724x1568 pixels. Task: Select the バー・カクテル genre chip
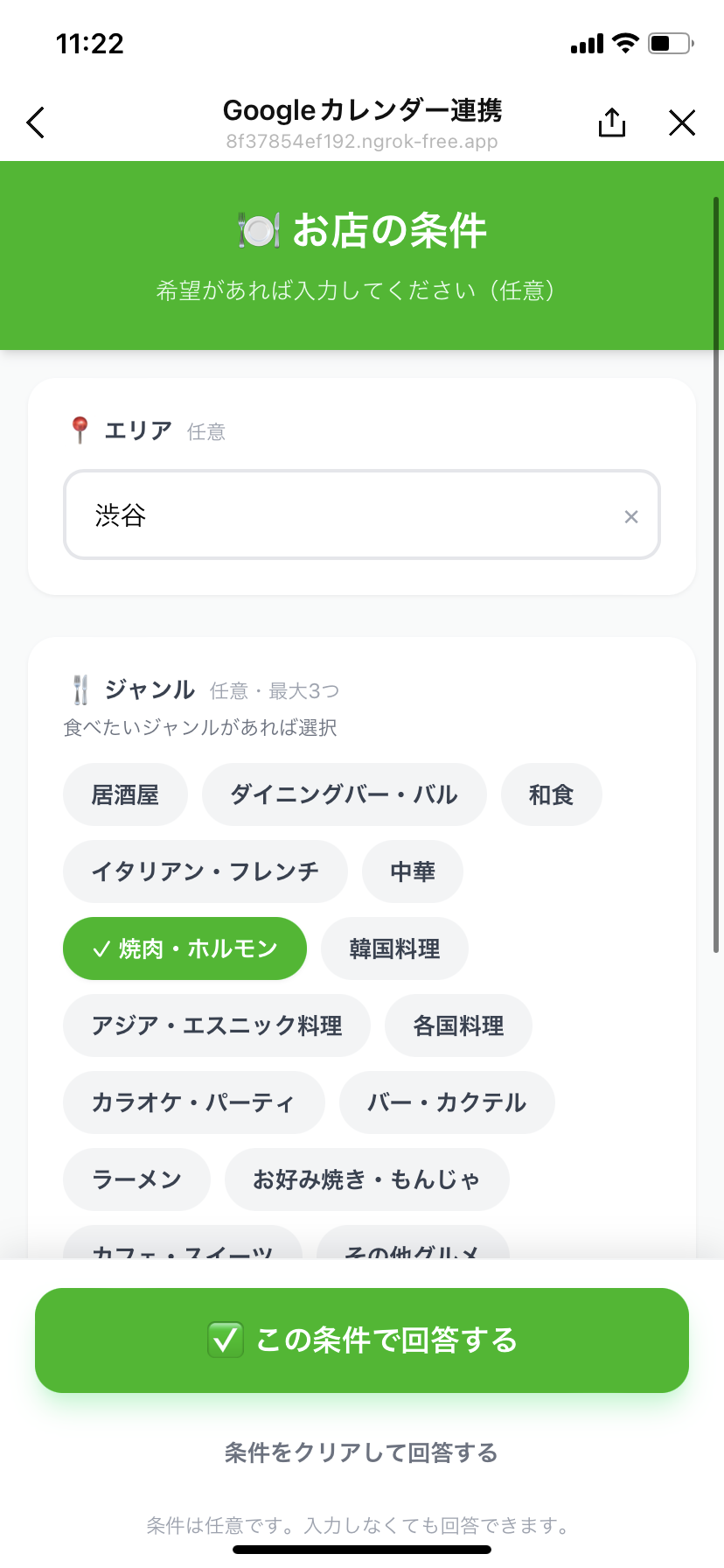coord(447,1102)
